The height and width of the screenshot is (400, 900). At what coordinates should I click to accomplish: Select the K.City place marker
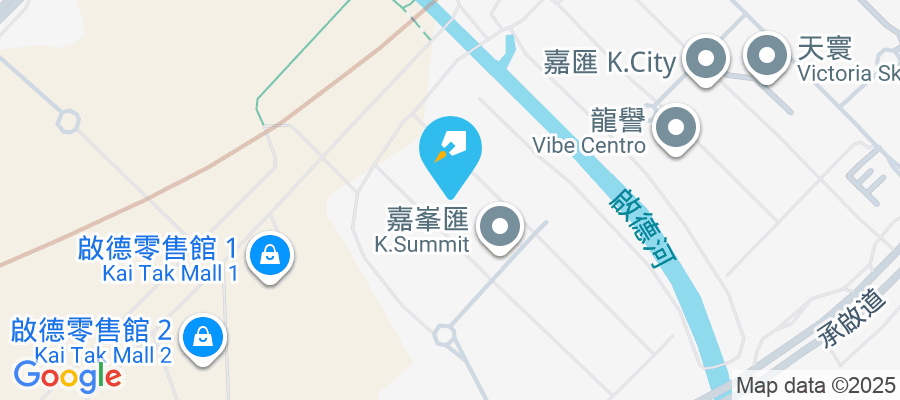(x=707, y=60)
